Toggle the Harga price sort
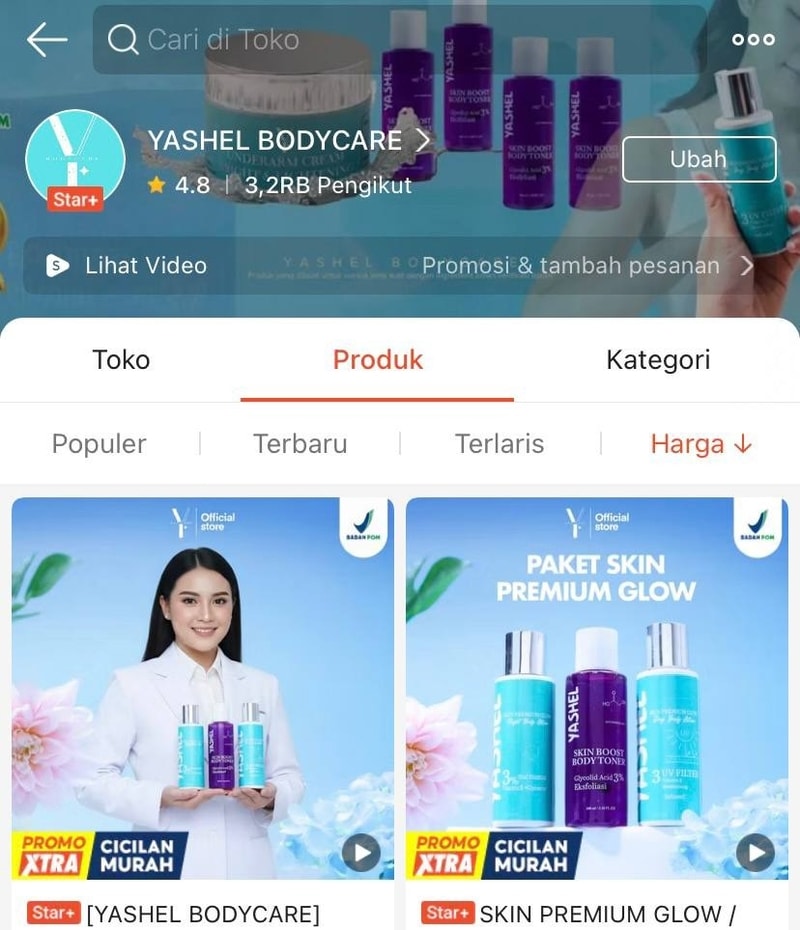Image resolution: width=800 pixels, height=930 pixels. [700, 444]
